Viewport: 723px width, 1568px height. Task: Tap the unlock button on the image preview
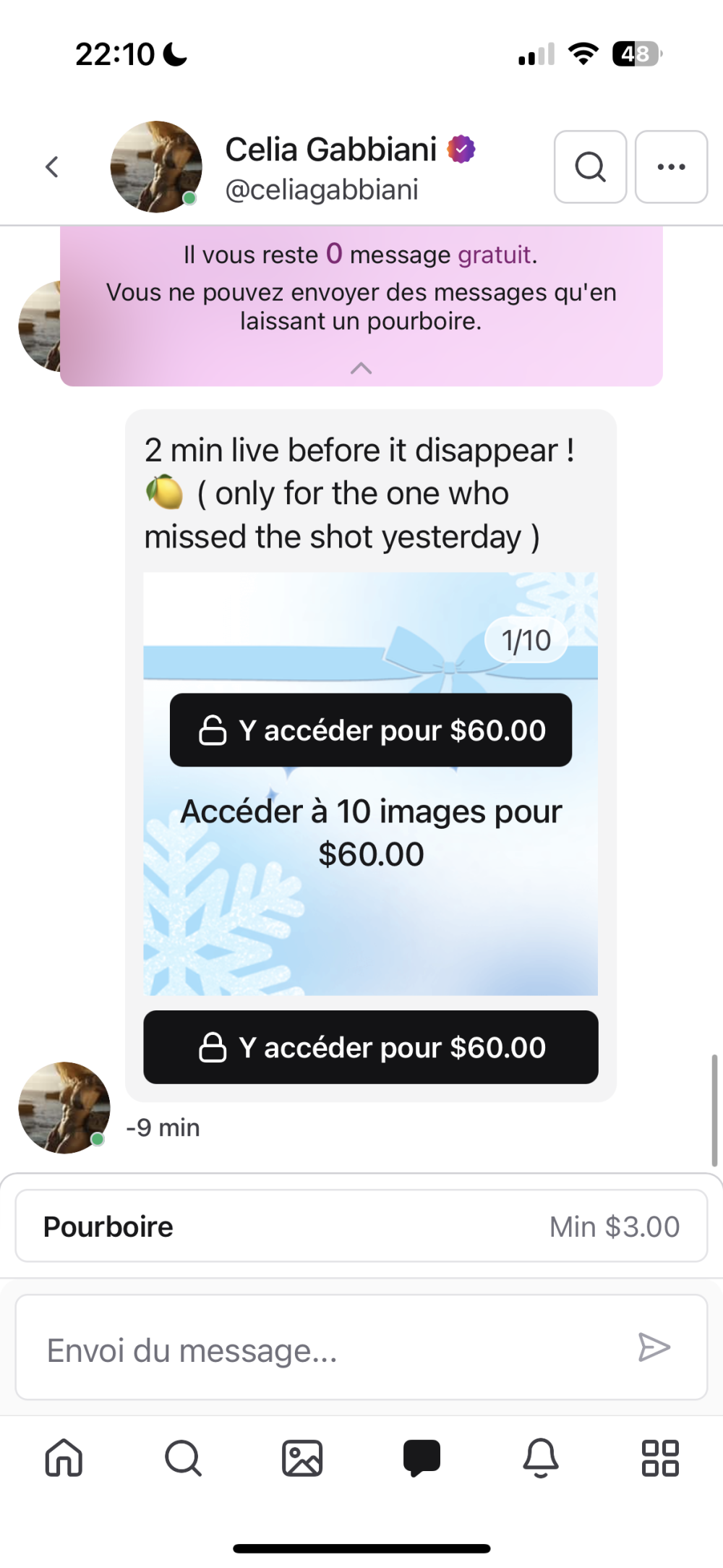tap(370, 730)
